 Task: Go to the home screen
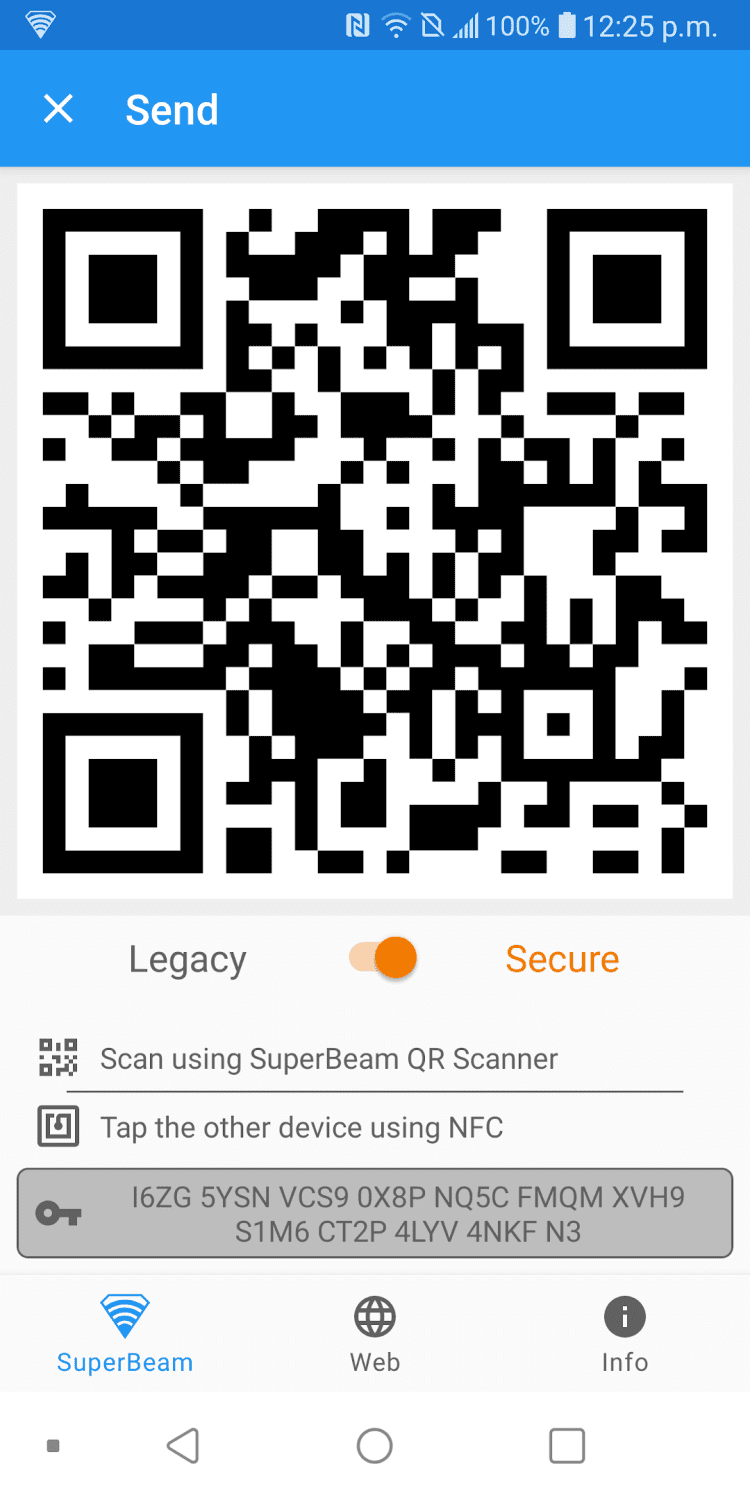(375, 1445)
